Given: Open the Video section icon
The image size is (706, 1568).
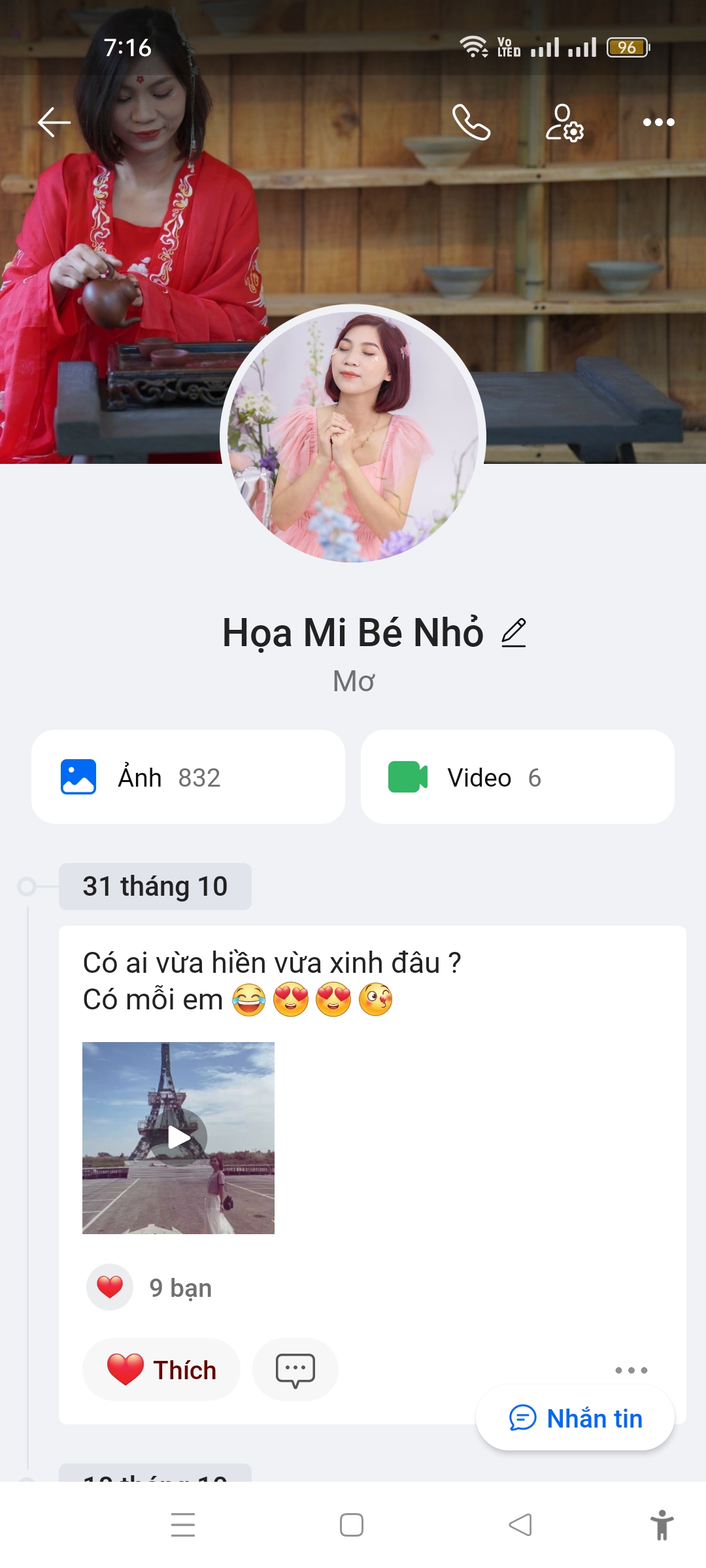Looking at the screenshot, I should point(407,777).
